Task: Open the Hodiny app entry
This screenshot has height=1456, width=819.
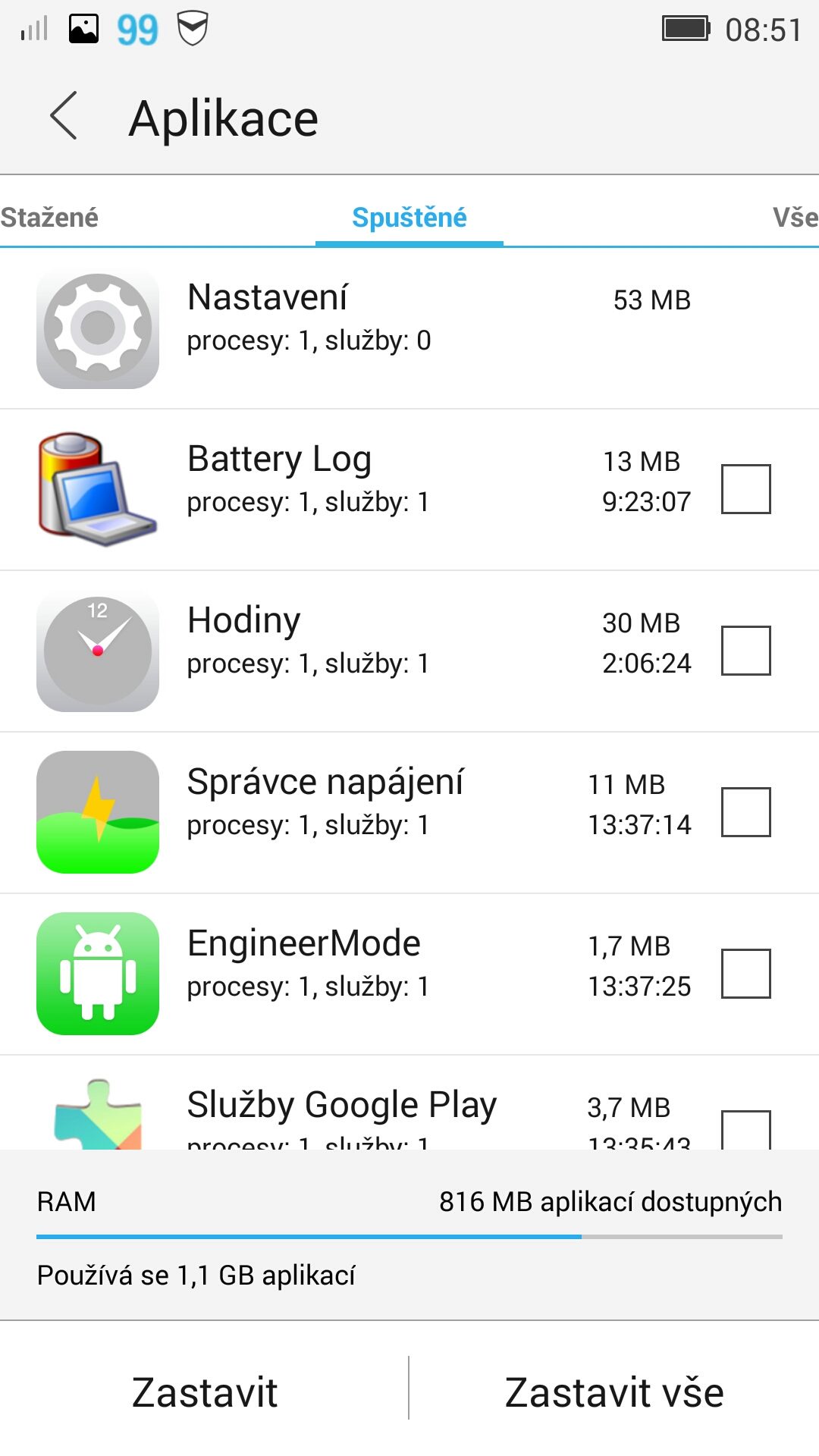Action: pyautogui.click(x=356, y=651)
